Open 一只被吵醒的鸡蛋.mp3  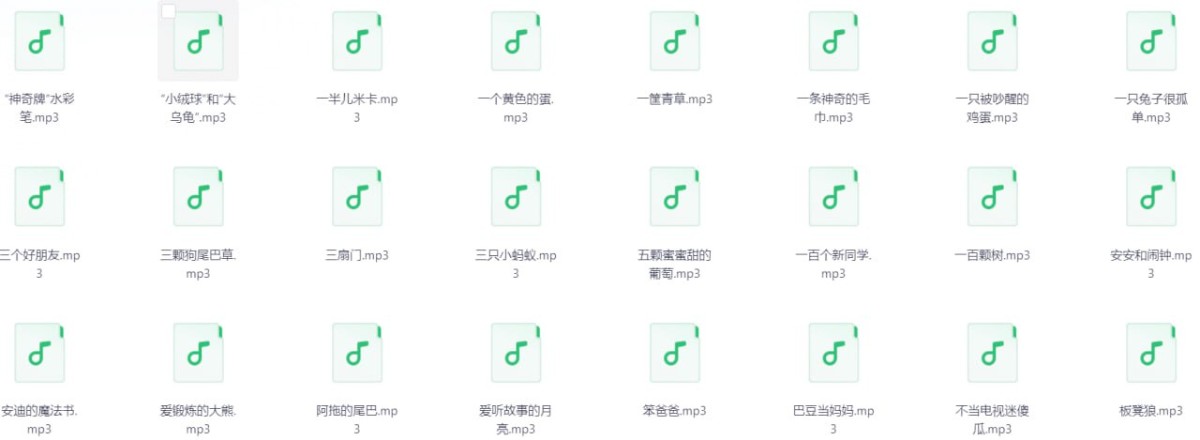click(992, 41)
